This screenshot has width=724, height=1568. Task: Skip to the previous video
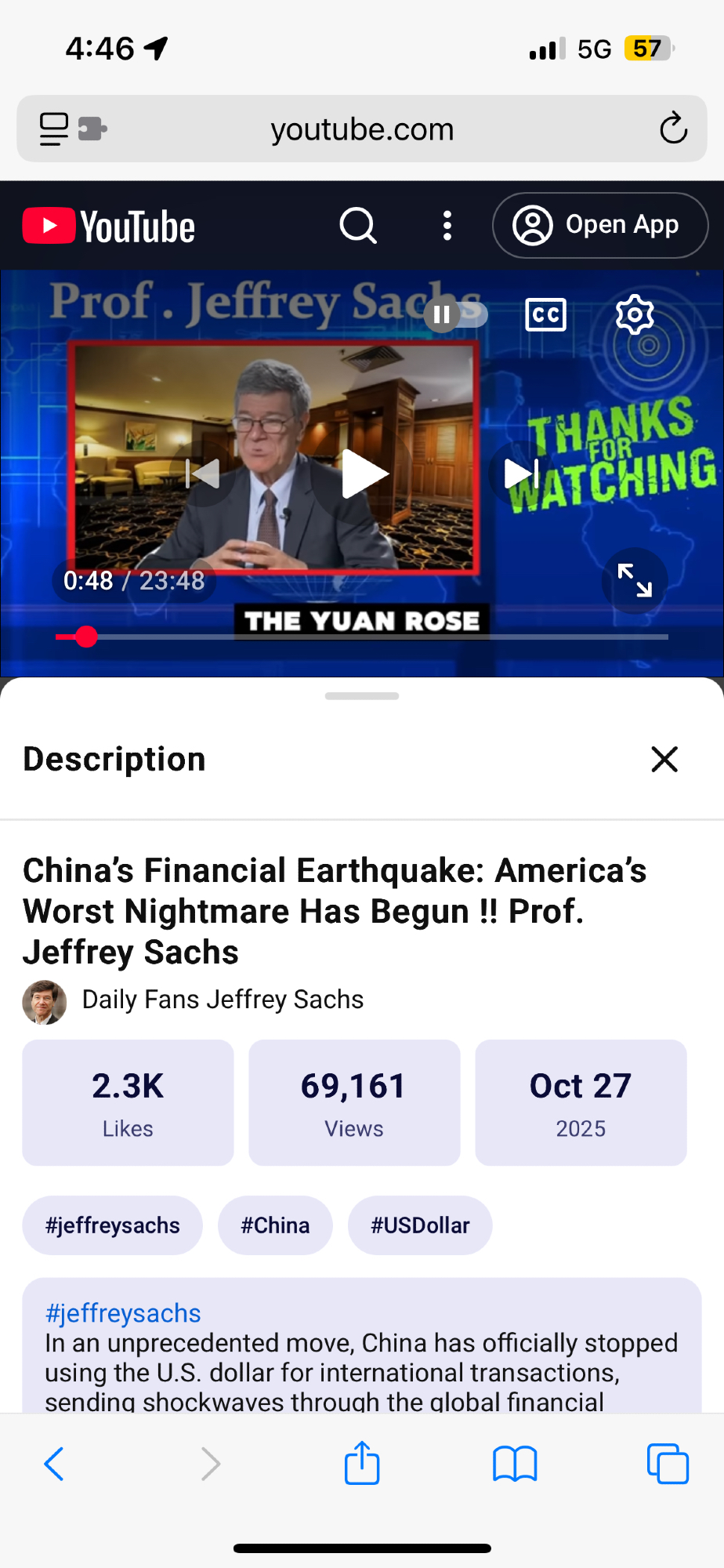(x=203, y=474)
